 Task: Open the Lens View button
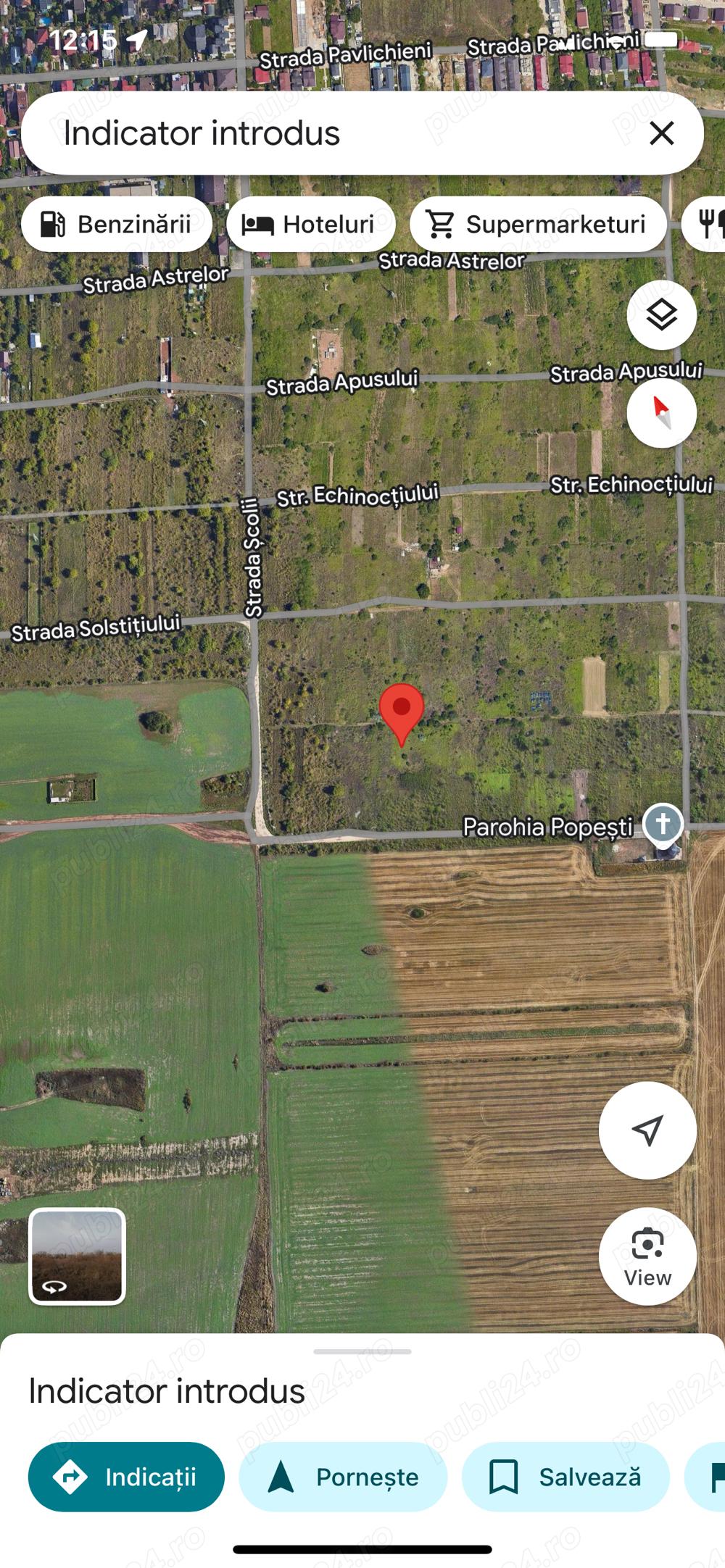[x=647, y=1256]
